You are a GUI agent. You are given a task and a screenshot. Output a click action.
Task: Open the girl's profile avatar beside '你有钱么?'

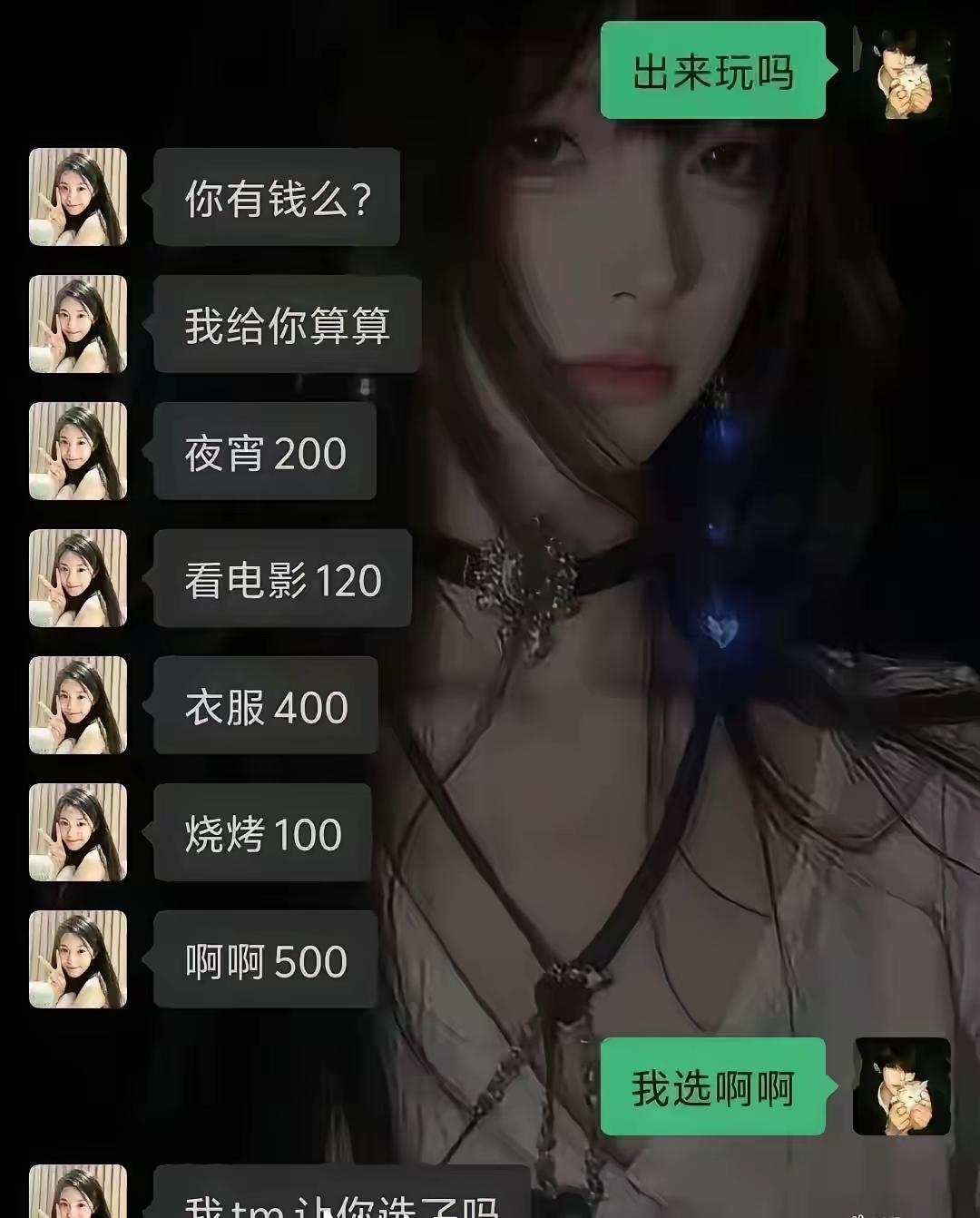point(77,198)
